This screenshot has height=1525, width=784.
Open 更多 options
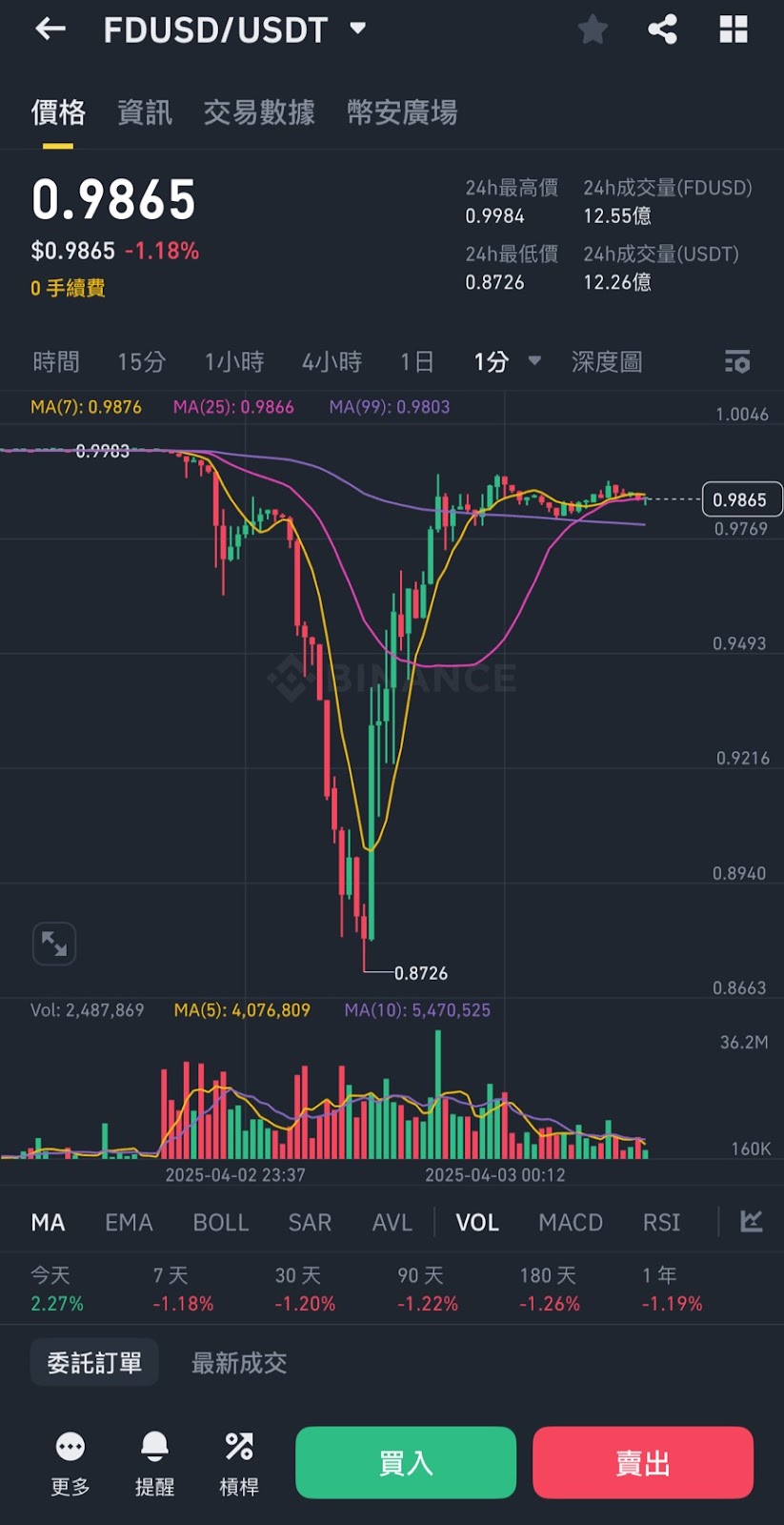click(70, 1463)
